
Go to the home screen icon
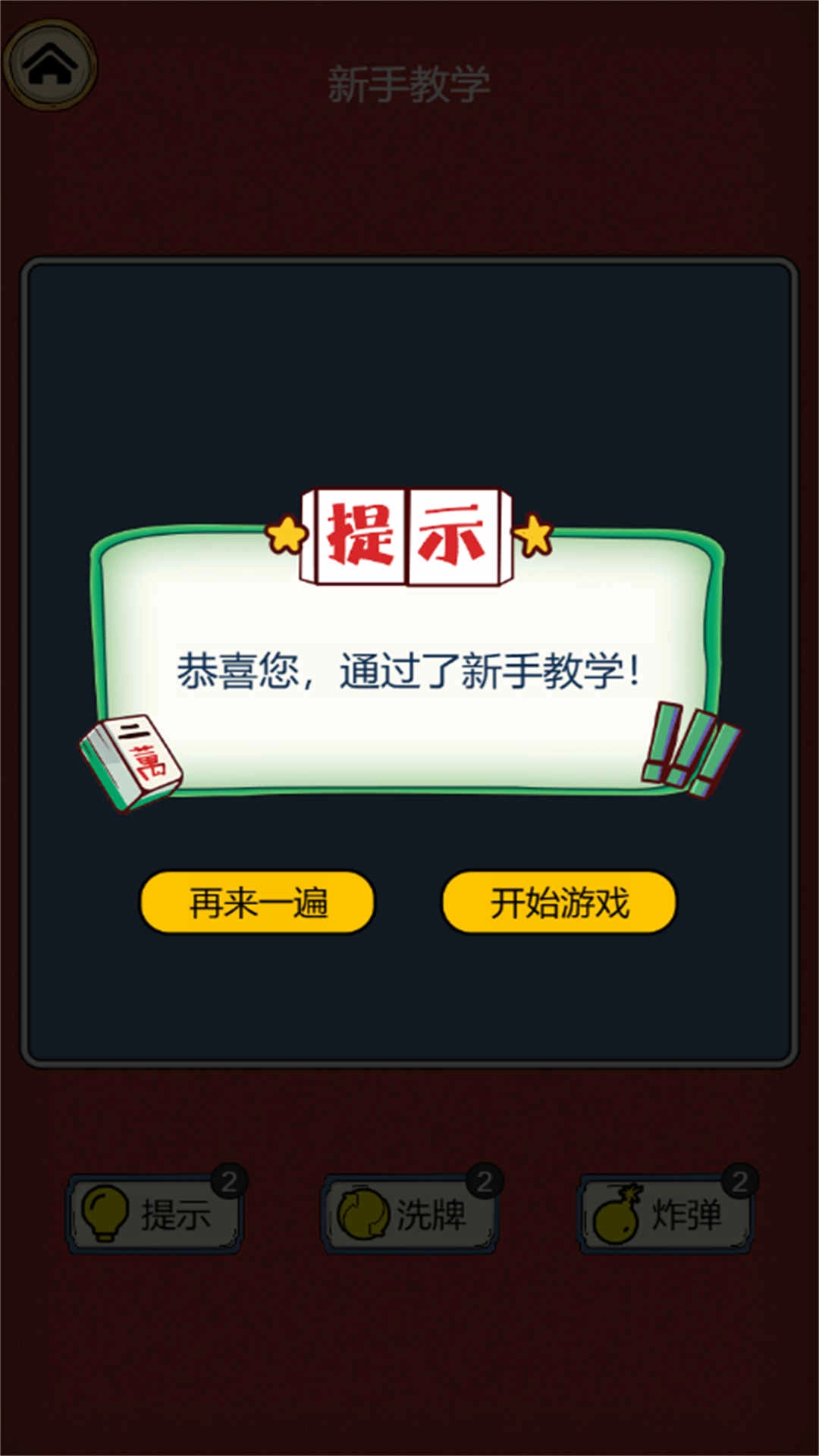point(49,65)
